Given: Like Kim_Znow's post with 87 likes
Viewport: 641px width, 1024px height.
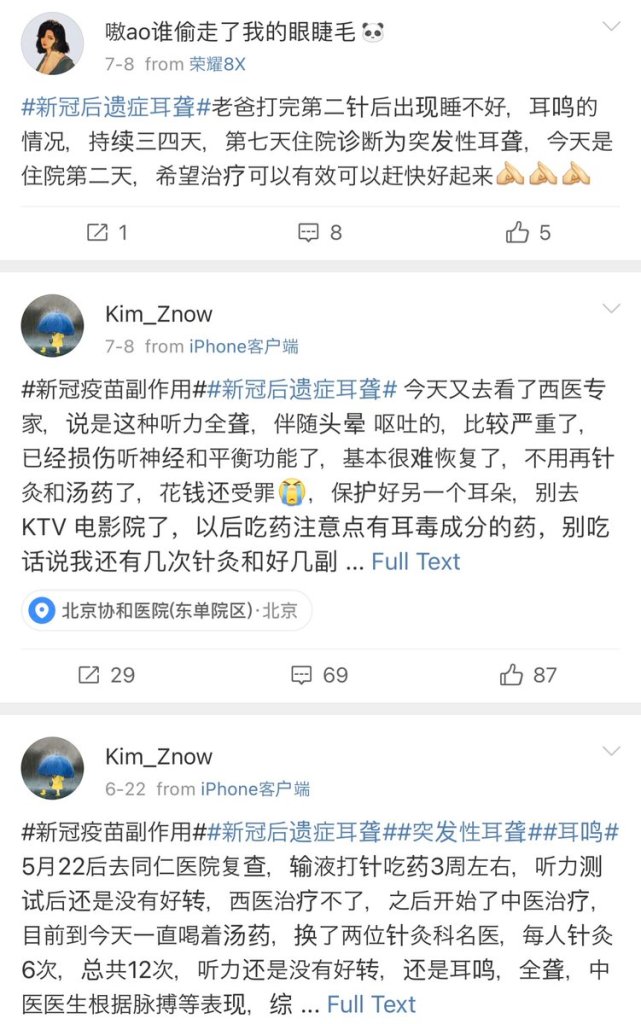Looking at the screenshot, I should coord(529,675).
